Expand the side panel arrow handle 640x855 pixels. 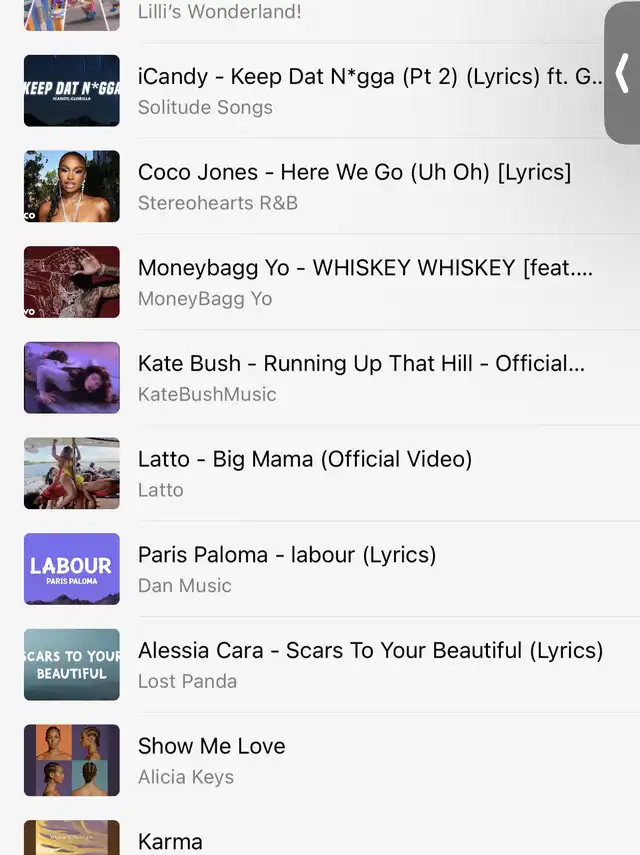pos(623,73)
